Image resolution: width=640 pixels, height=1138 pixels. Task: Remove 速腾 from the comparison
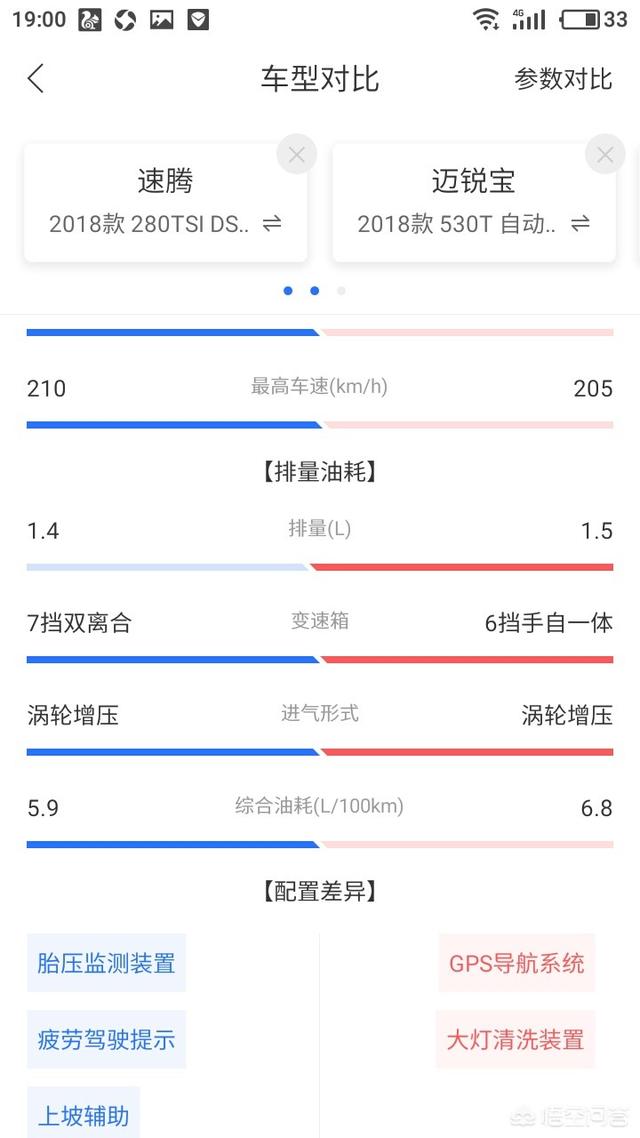[x=296, y=155]
